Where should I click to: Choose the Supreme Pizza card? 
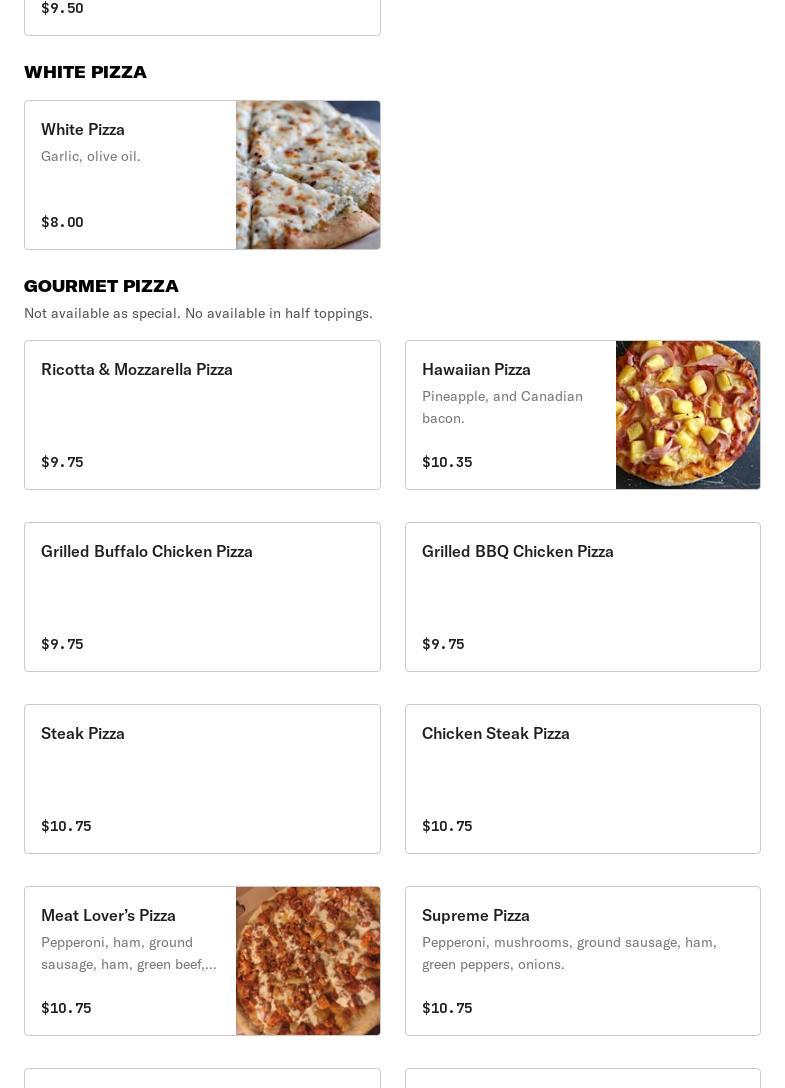(582, 961)
